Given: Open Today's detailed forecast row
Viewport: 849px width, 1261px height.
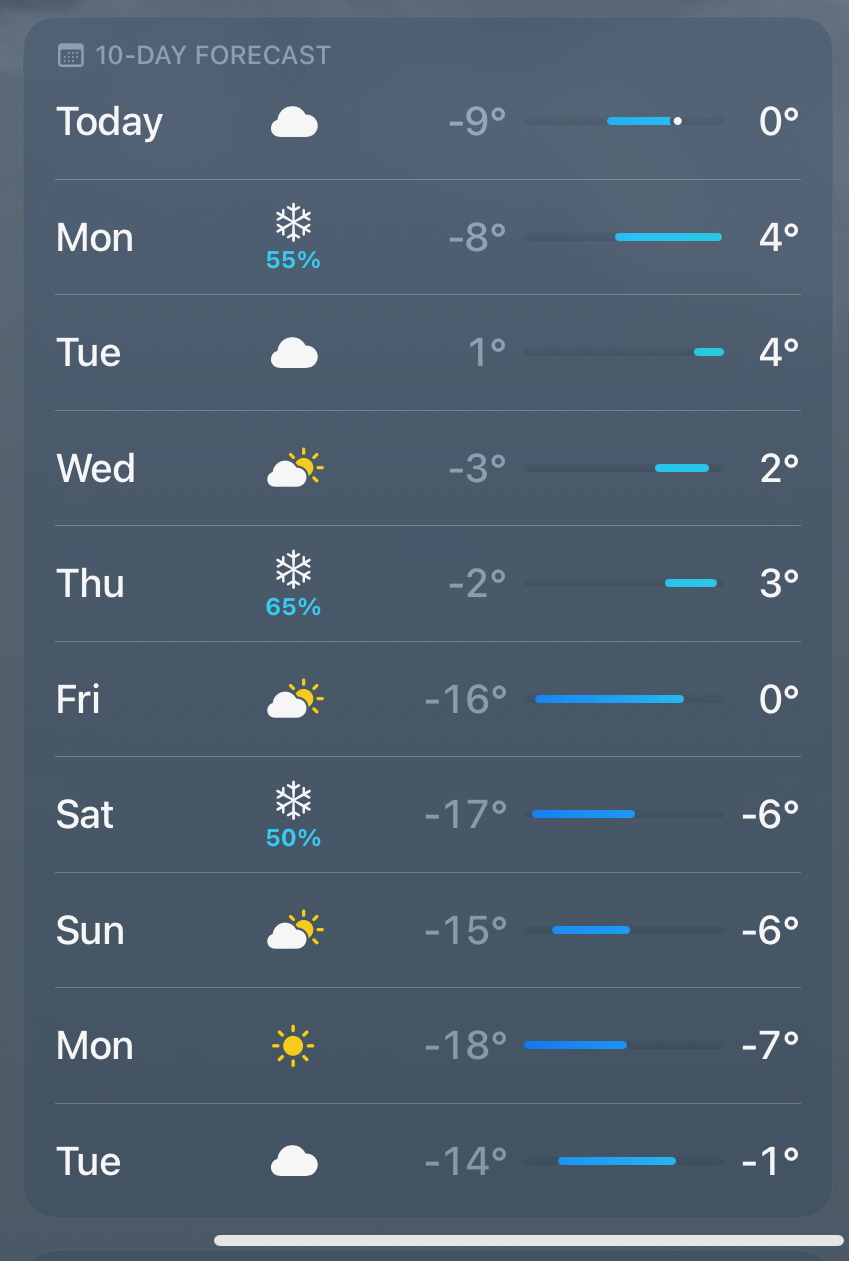Looking at the screenshot, I should tap(424, 121).
